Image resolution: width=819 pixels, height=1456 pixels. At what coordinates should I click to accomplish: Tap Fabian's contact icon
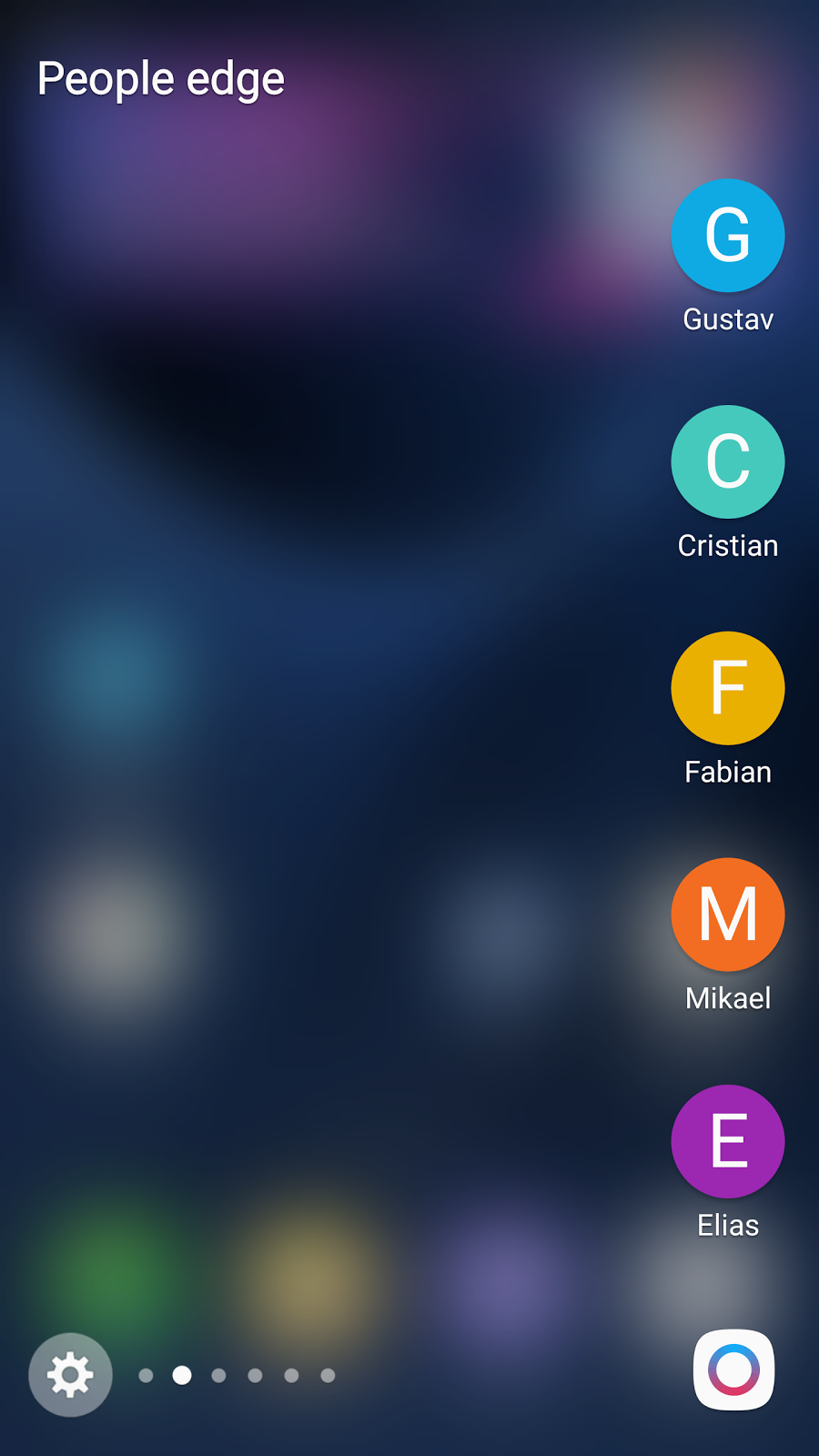728,688
